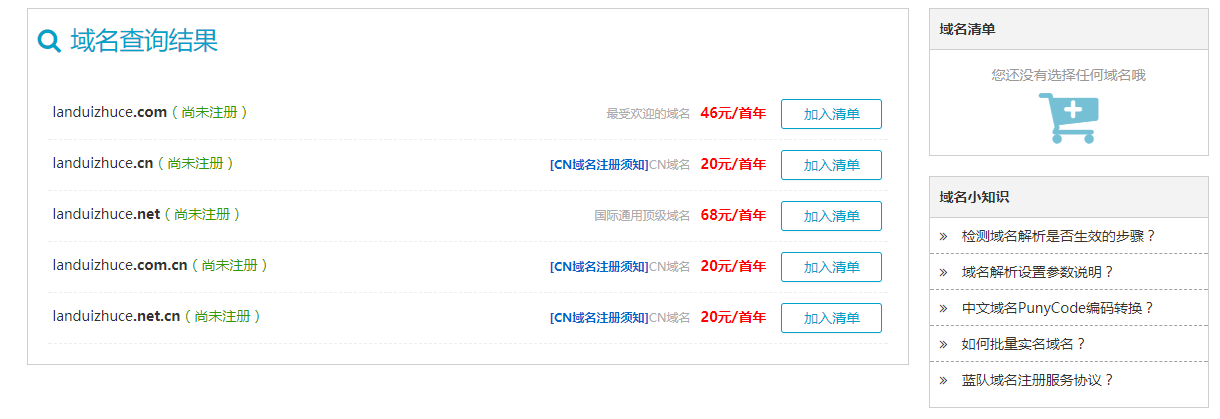The width and height of the screenshot is (1220, 419).
Task: Open CN域名注册须知 link for landuizhuce.net.cn
Action: click(599, 318)
